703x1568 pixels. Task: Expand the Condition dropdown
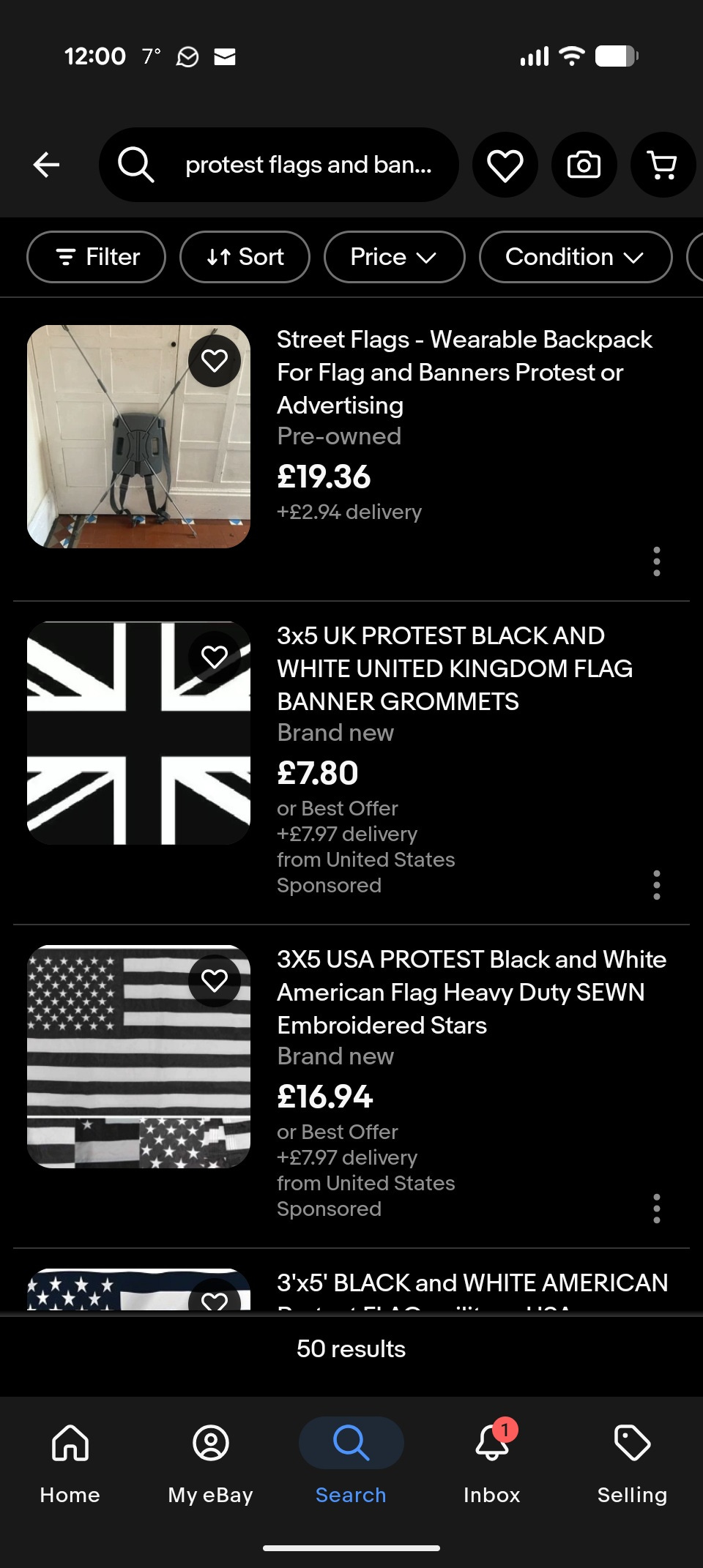point(575,257)
